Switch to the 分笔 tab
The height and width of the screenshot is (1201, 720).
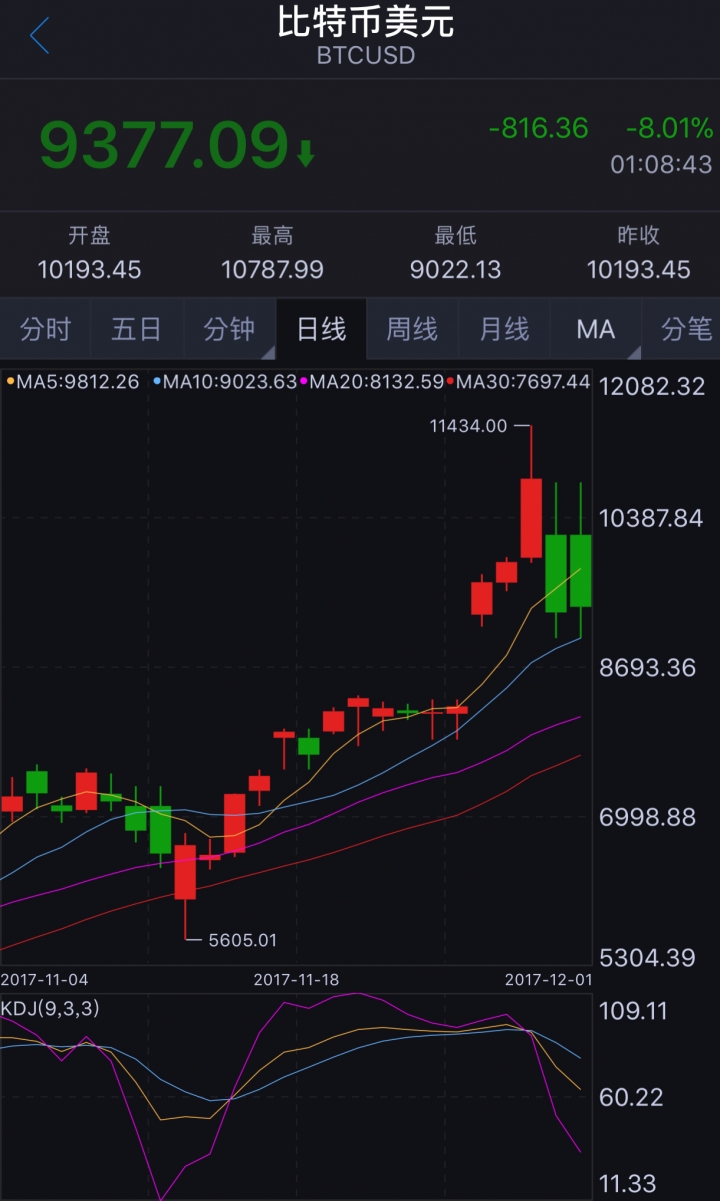pyautogui.click(x=685, y=329)
